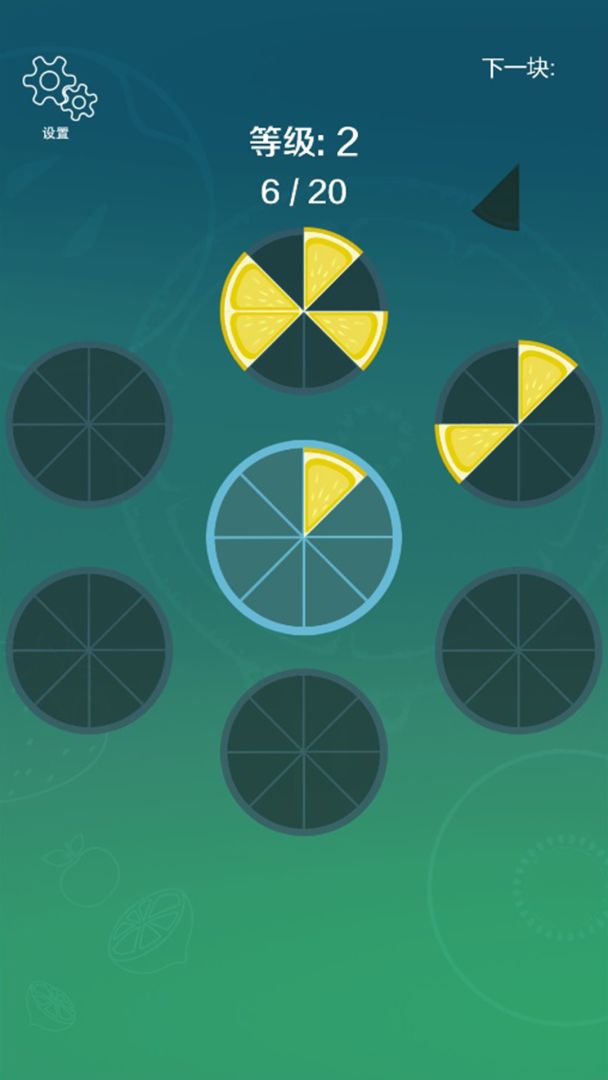The image size is (608, 1080).
Task: Place slice on plate with two lemon slices
Action: (518, 424)
